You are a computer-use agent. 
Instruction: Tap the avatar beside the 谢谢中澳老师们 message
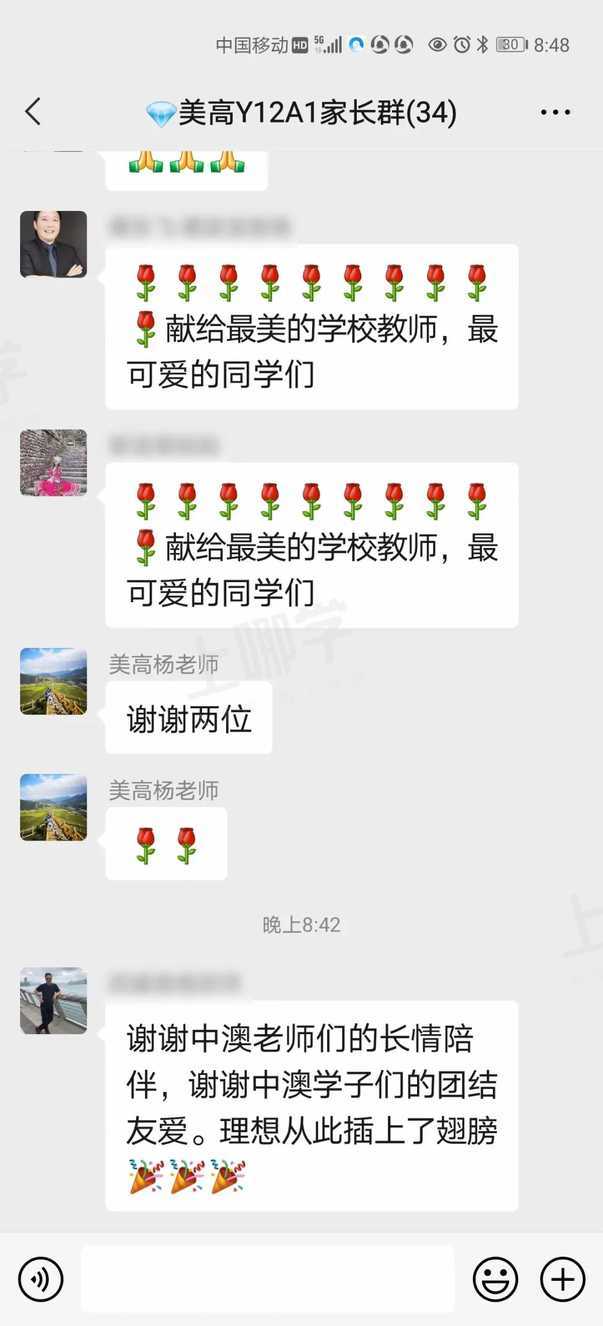[53, 1000]
